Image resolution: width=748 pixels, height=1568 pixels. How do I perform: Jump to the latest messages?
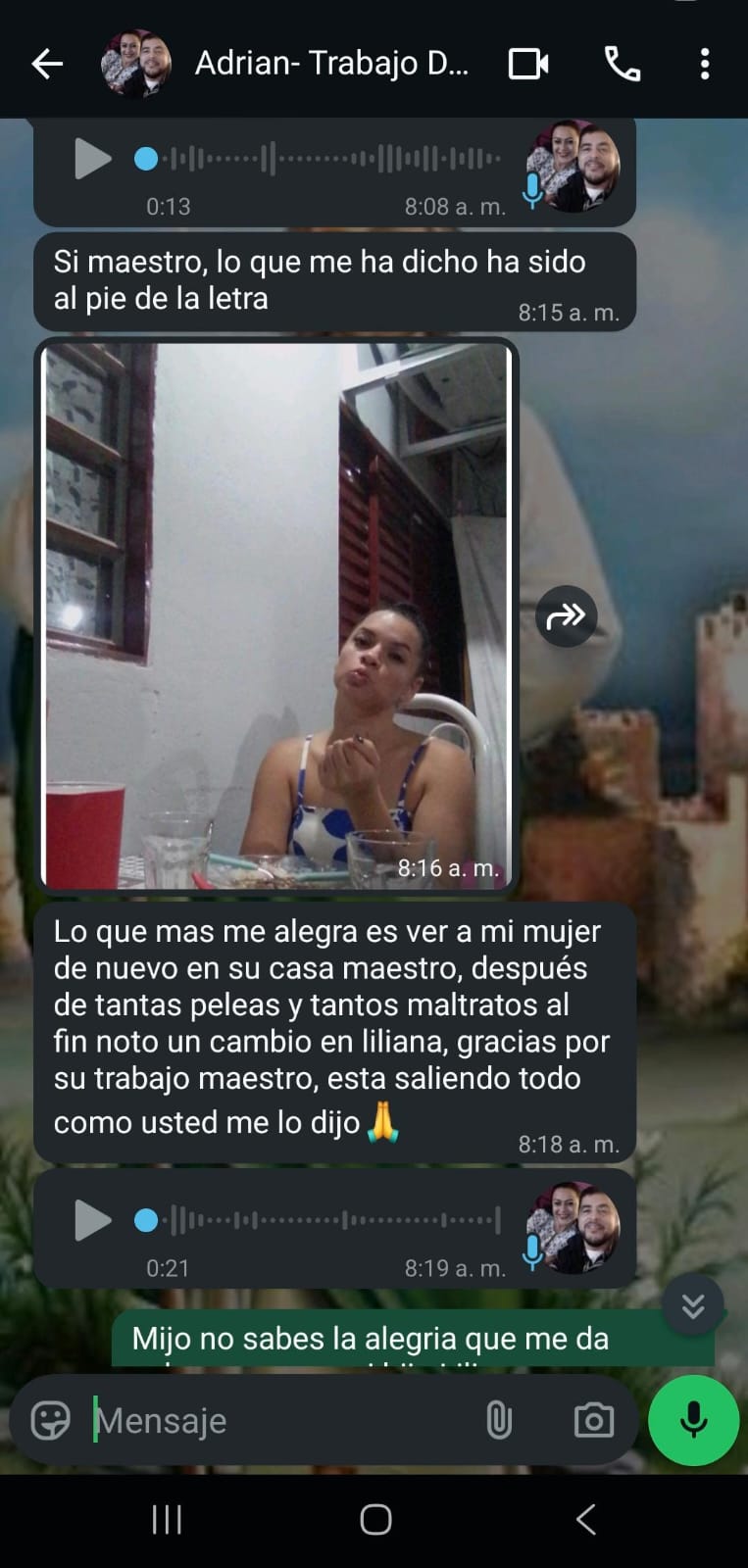[692, 1305]
